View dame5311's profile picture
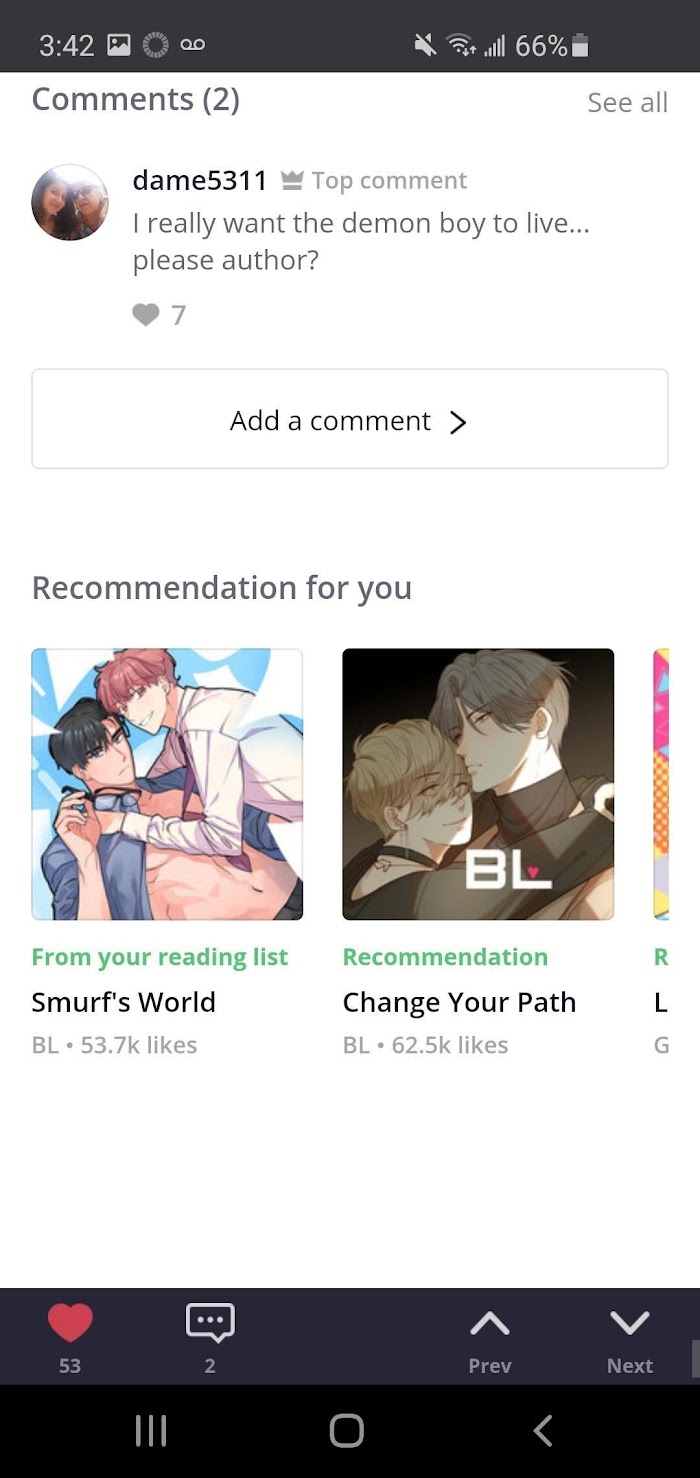The width and height of the screenshot is (700, 1478). point(70,202)
